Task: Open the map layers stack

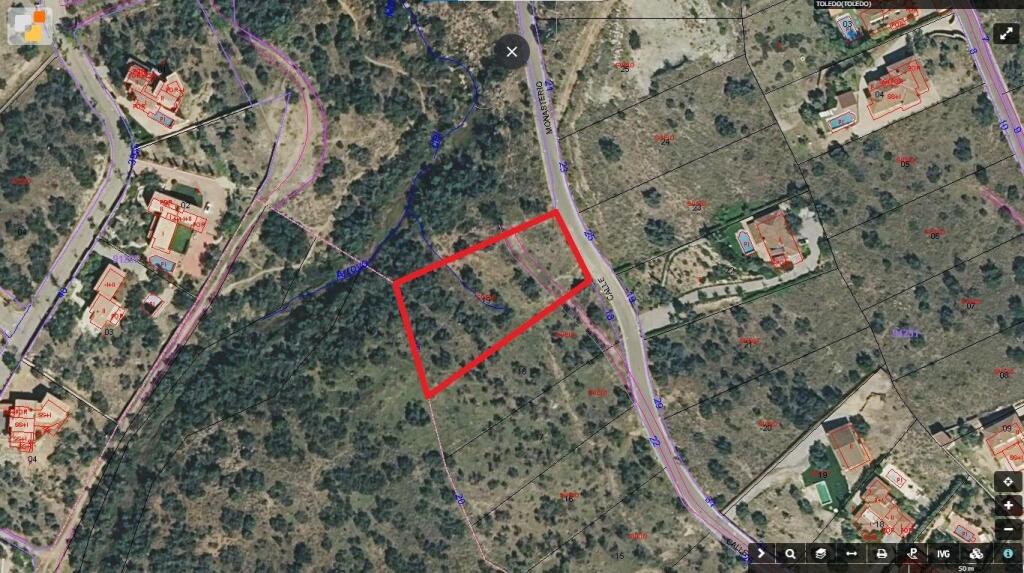Action: (820, 553)
